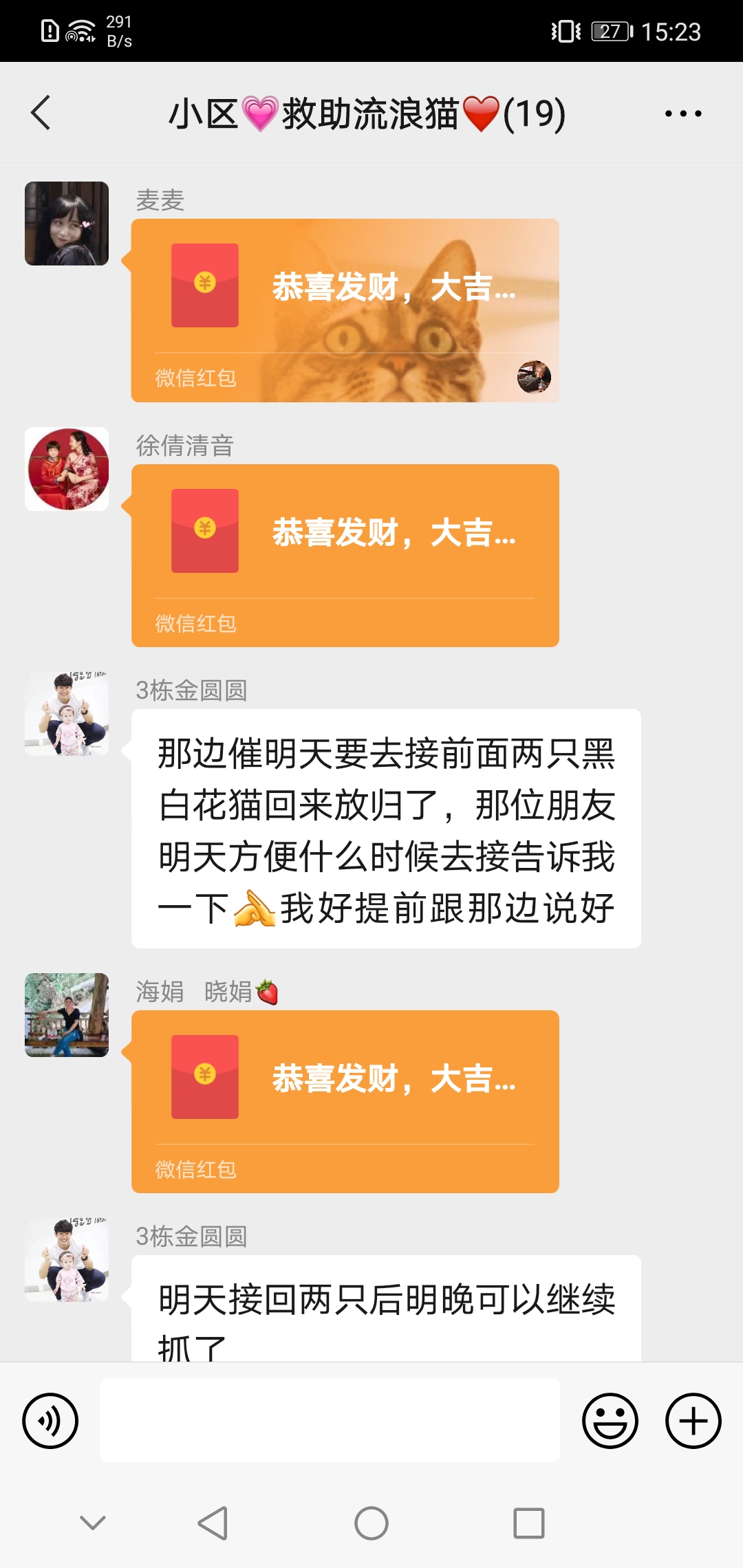743x1568 pixels.
Task: Open the plus attachments menu
Action: 693,1421
